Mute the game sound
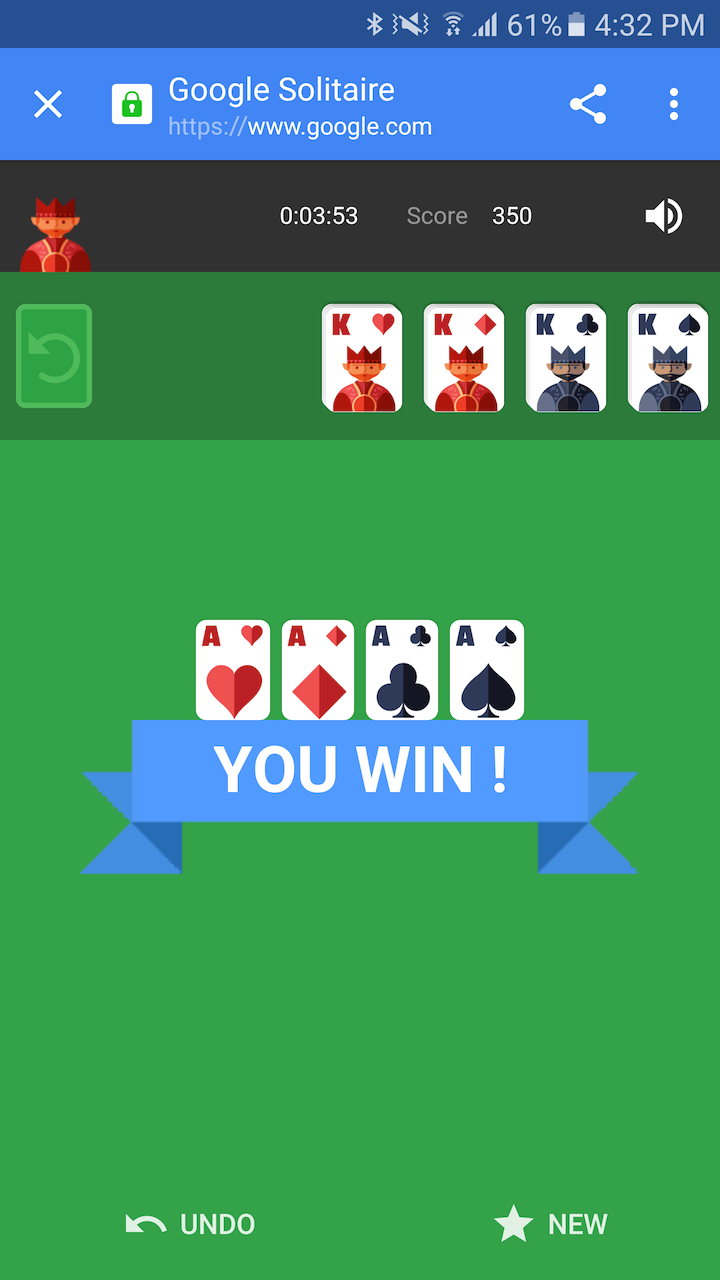The height and width of the screenshot is (1280, 720). coord(664,216)
